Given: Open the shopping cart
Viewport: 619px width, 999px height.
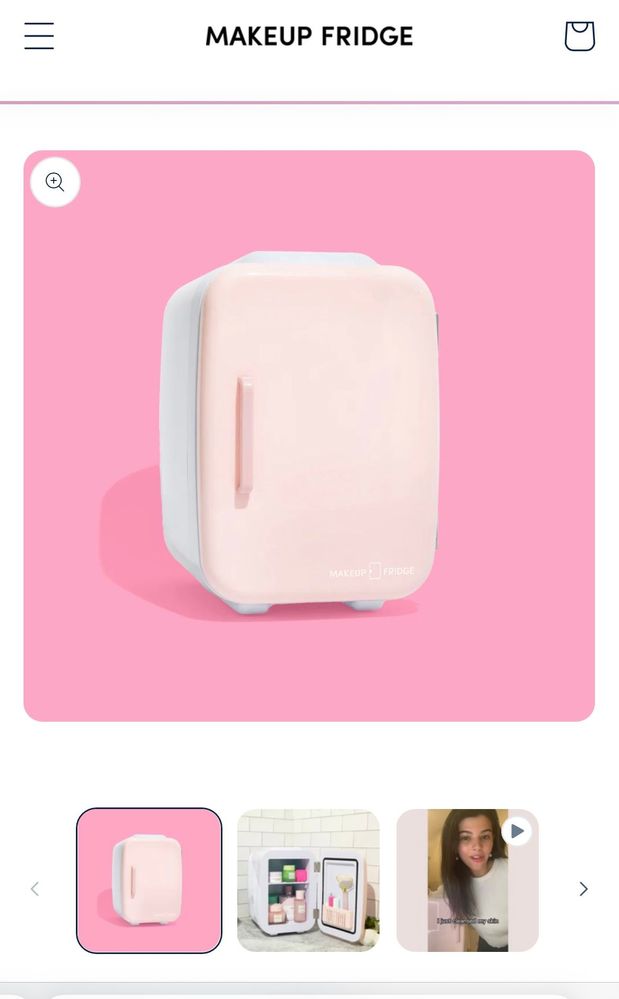Looking at the screenshot, I should click(579, 36).
